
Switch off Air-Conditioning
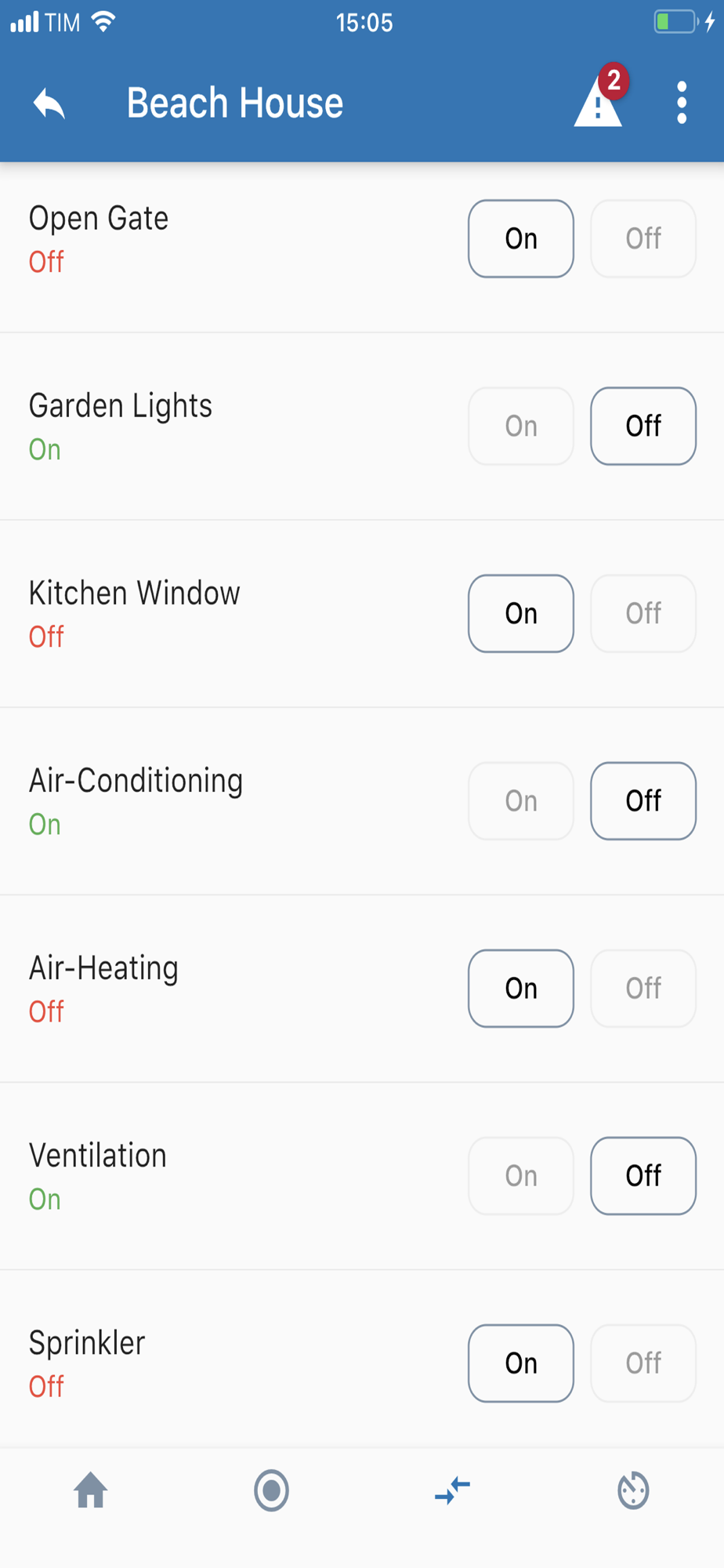tap(643, 800)
